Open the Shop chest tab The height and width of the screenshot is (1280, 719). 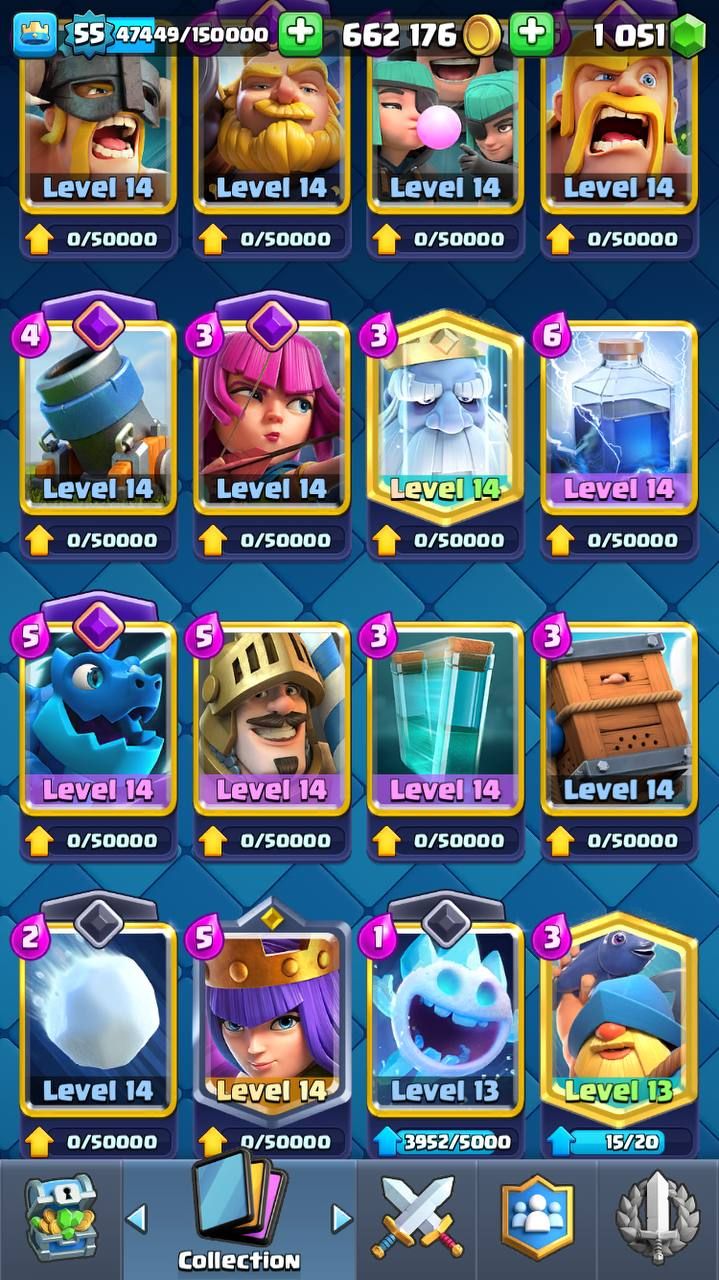pyautogui.click(x=60, y=1220)
